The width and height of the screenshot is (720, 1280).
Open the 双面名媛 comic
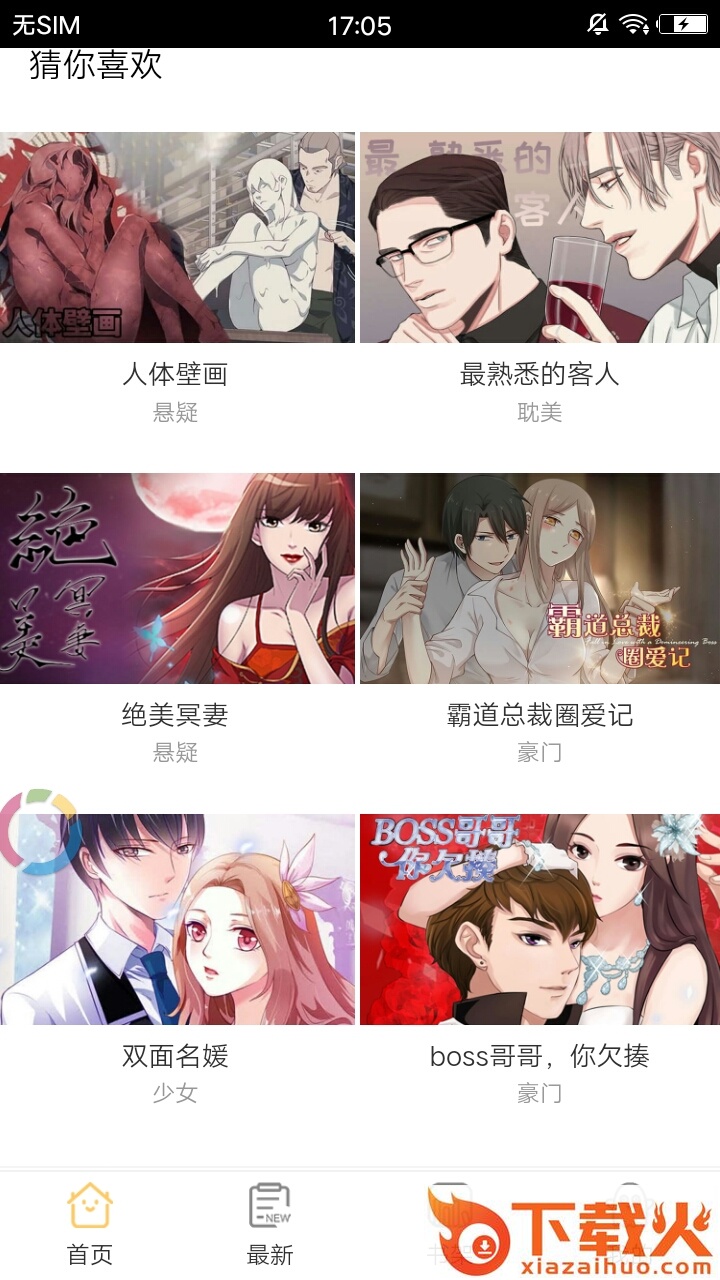(x=177, y=918)
